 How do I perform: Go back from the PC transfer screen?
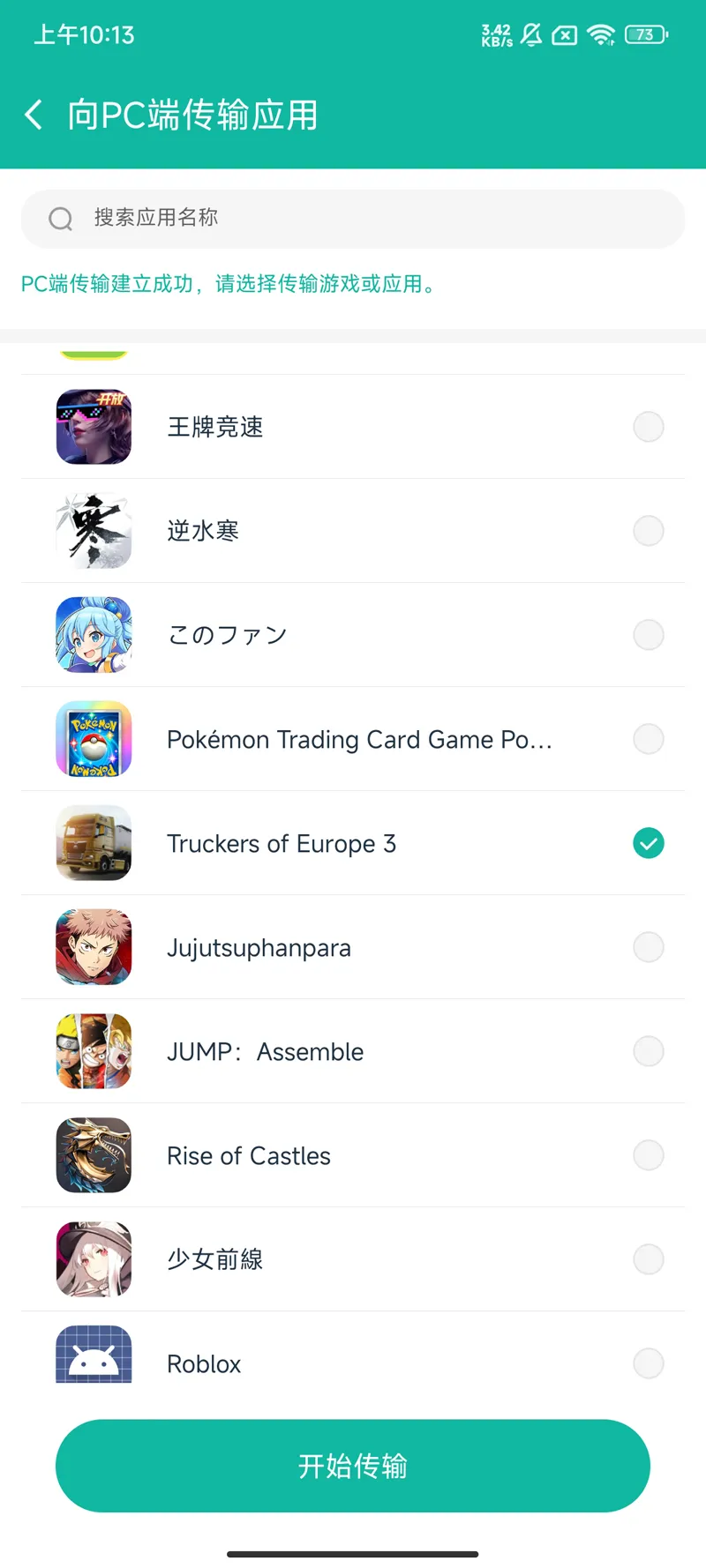(34, 115)
